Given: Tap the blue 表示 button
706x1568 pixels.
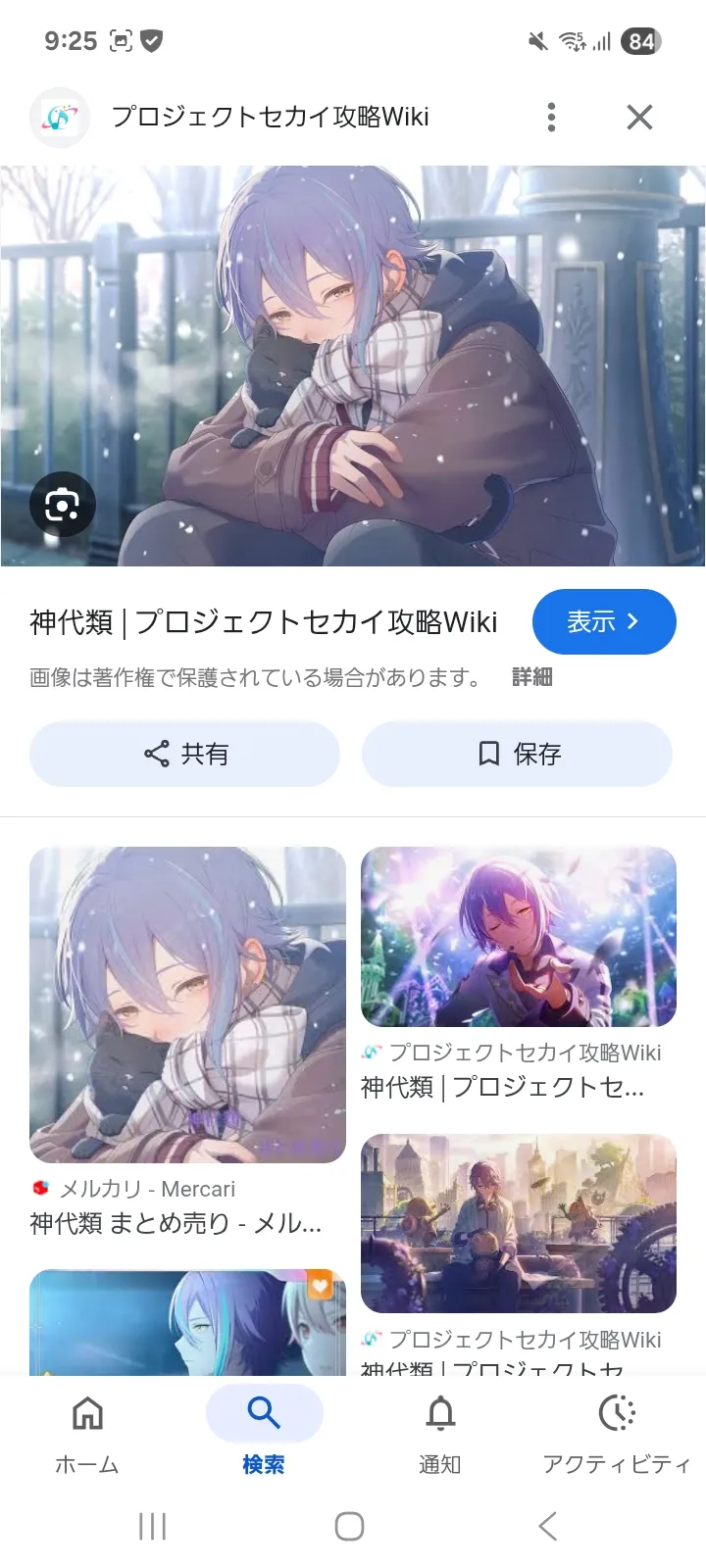Looking at the screenshot, I should (x=604, y=621).
